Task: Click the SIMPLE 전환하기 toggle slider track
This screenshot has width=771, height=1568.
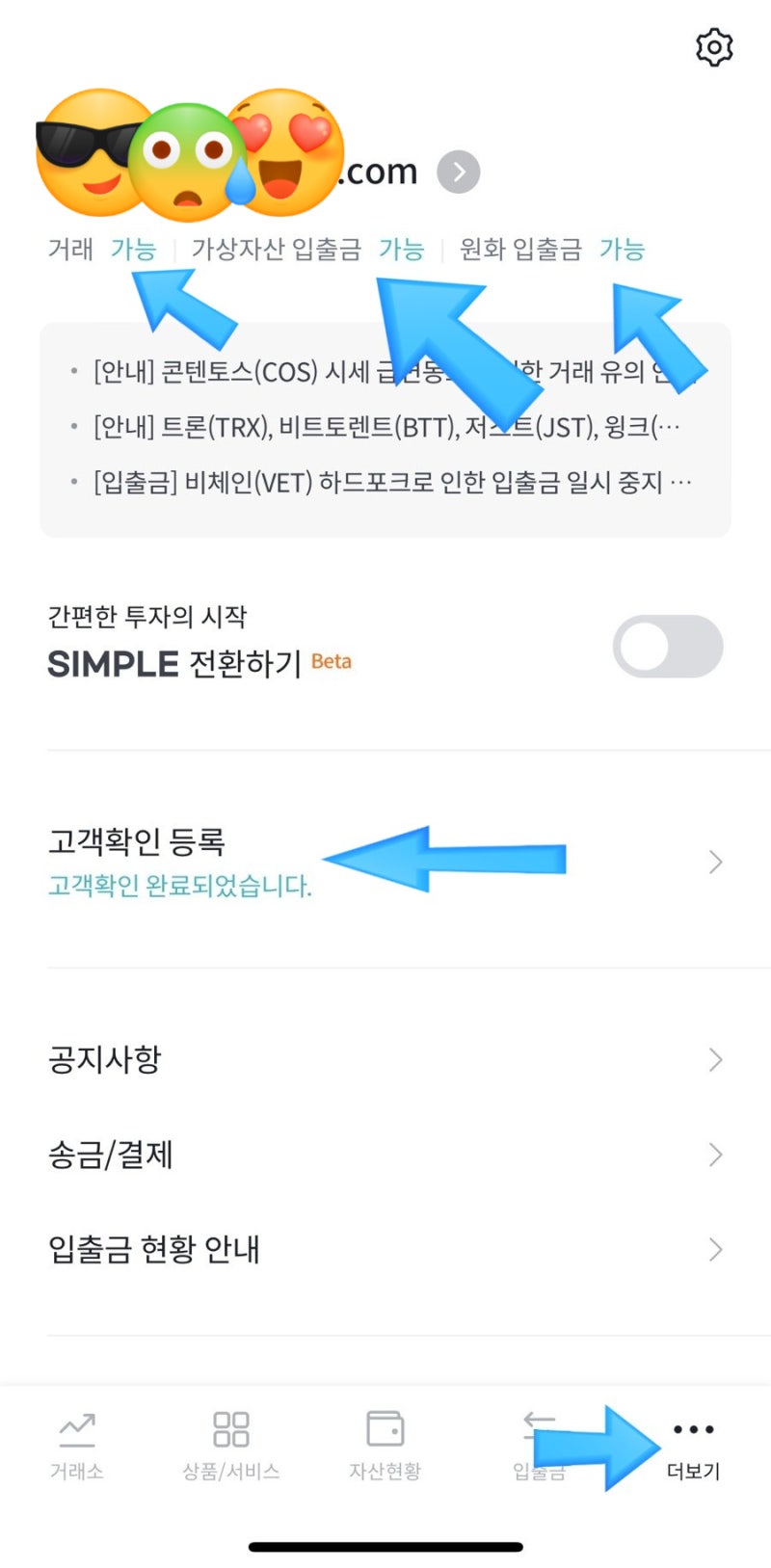Action: pos(668,647)
